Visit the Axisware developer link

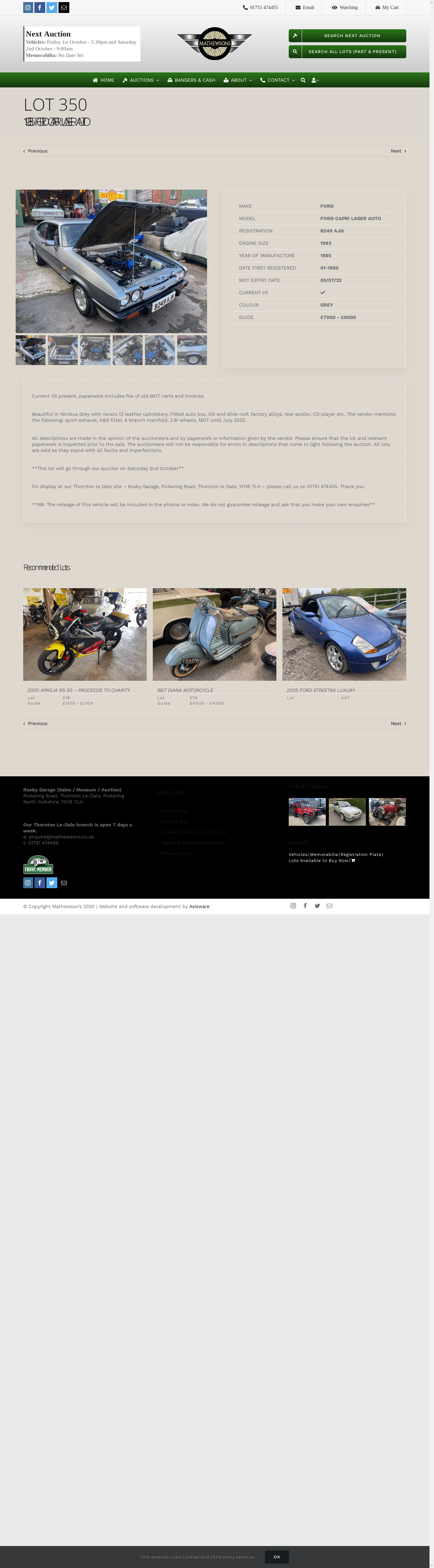click(x=199, y=906)
